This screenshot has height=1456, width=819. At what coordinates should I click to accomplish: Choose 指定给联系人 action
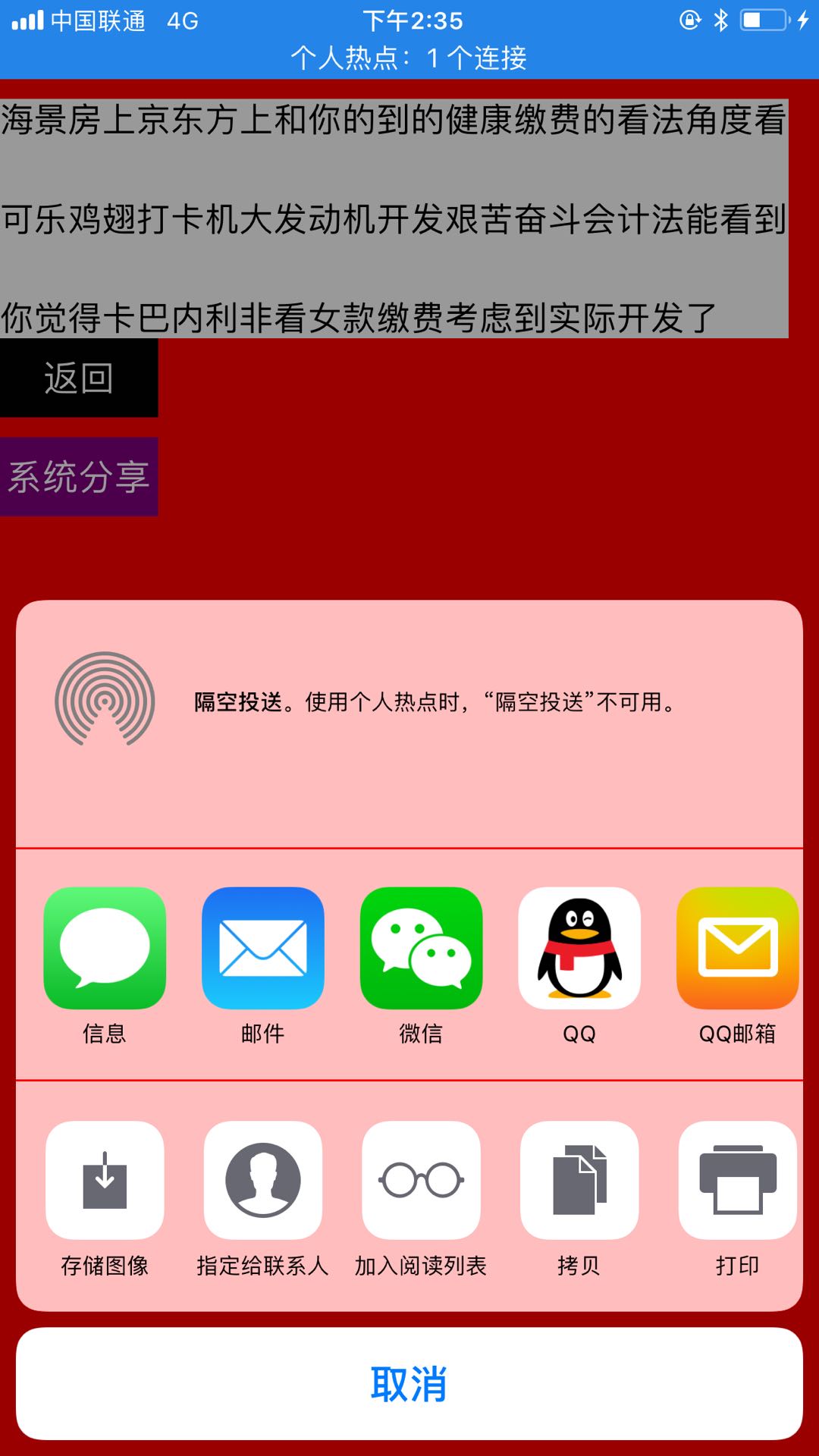point(262,1180)
